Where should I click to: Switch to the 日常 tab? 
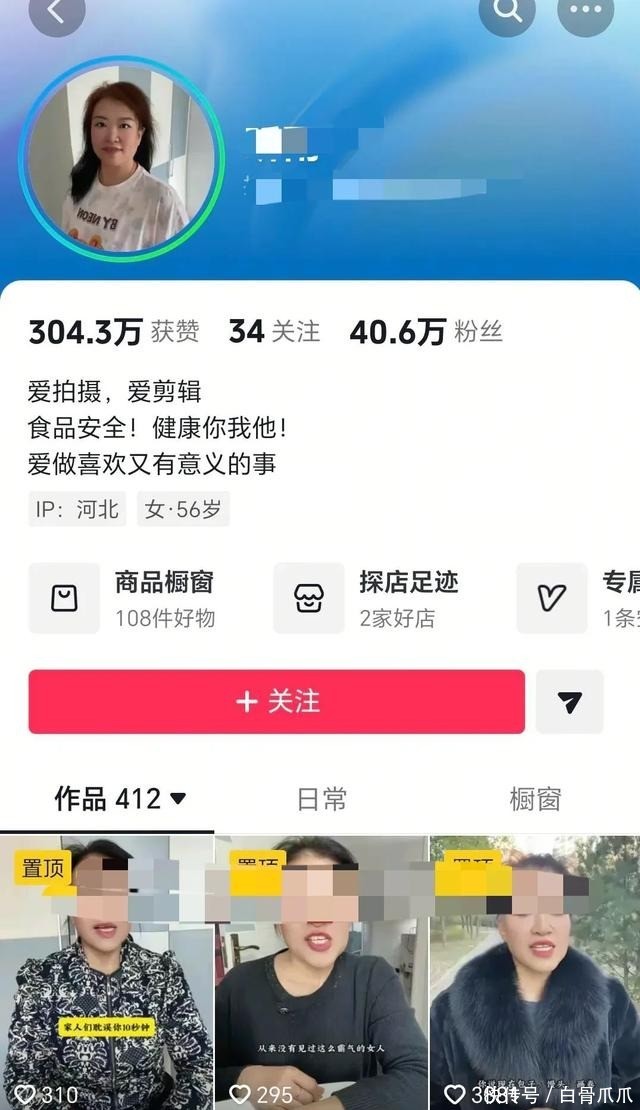322,798
